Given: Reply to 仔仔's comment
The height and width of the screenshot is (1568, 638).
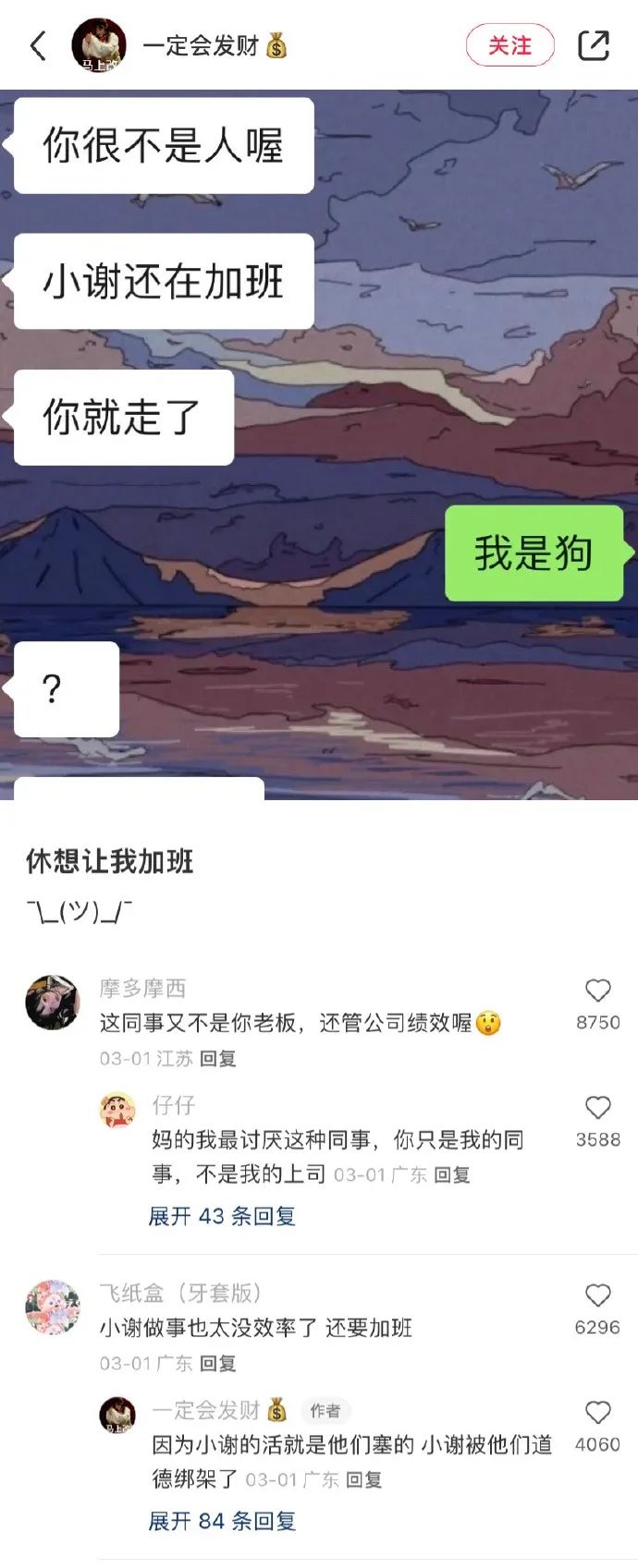Looking at the screenshot, I should pyautogui.click(x=452, y=1175).
